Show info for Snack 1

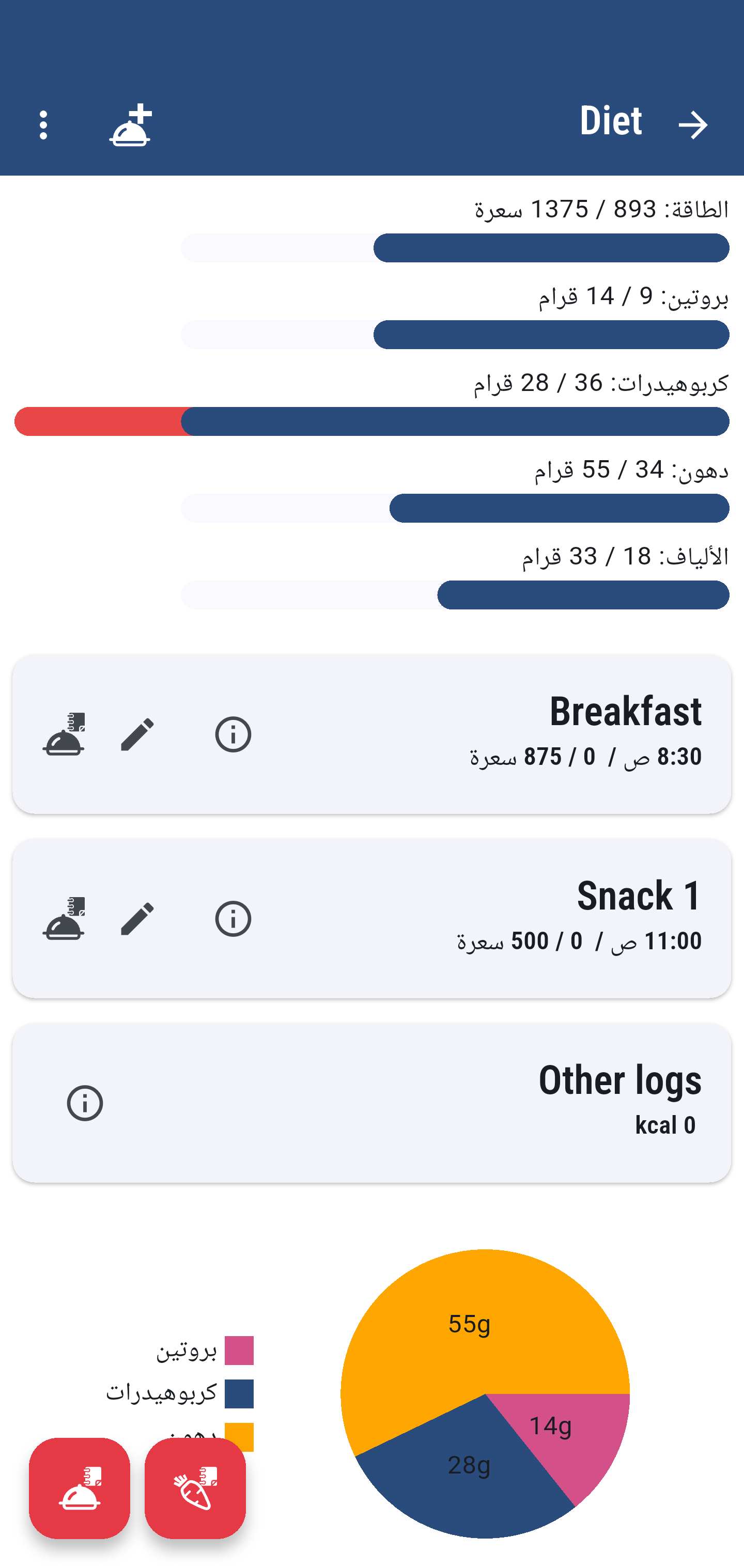pyautogui.click(x=233, y=918)
